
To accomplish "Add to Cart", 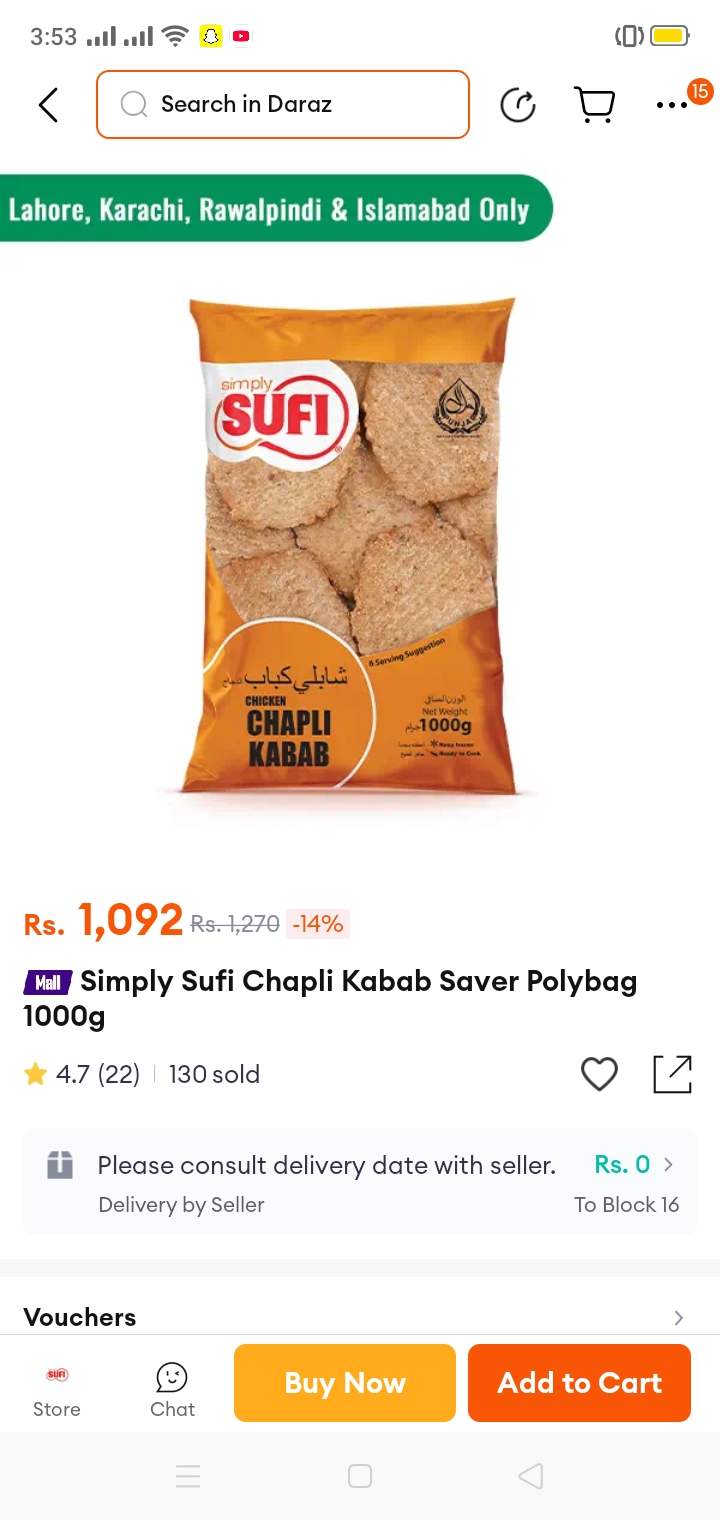I will (579, 1383).
